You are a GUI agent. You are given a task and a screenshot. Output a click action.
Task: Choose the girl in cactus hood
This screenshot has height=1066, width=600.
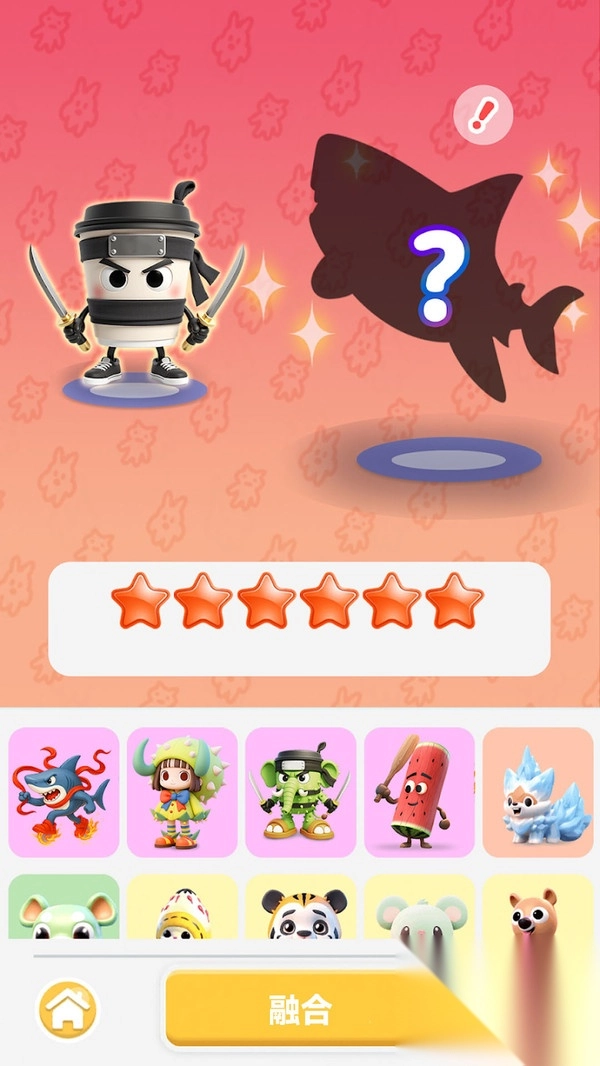(182, 792)
